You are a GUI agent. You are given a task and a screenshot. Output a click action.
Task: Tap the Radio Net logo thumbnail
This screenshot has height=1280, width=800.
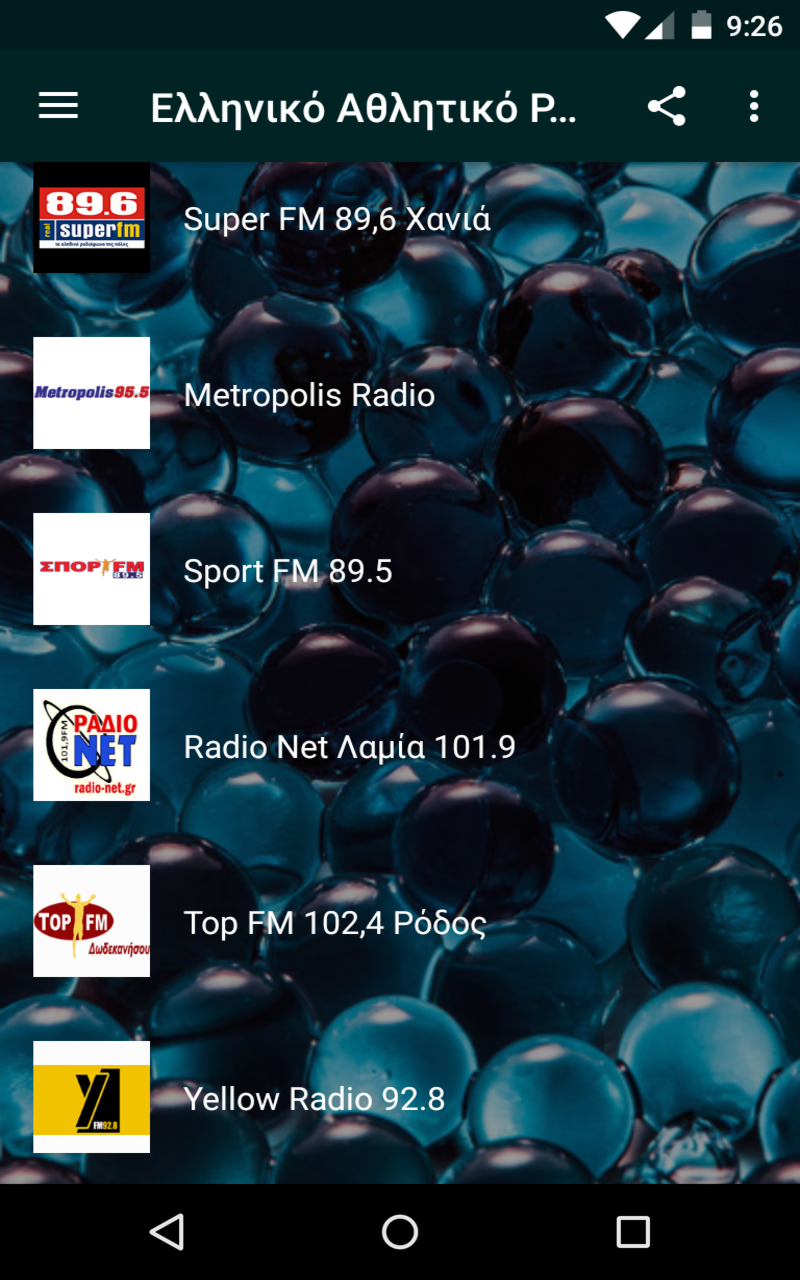91,745
